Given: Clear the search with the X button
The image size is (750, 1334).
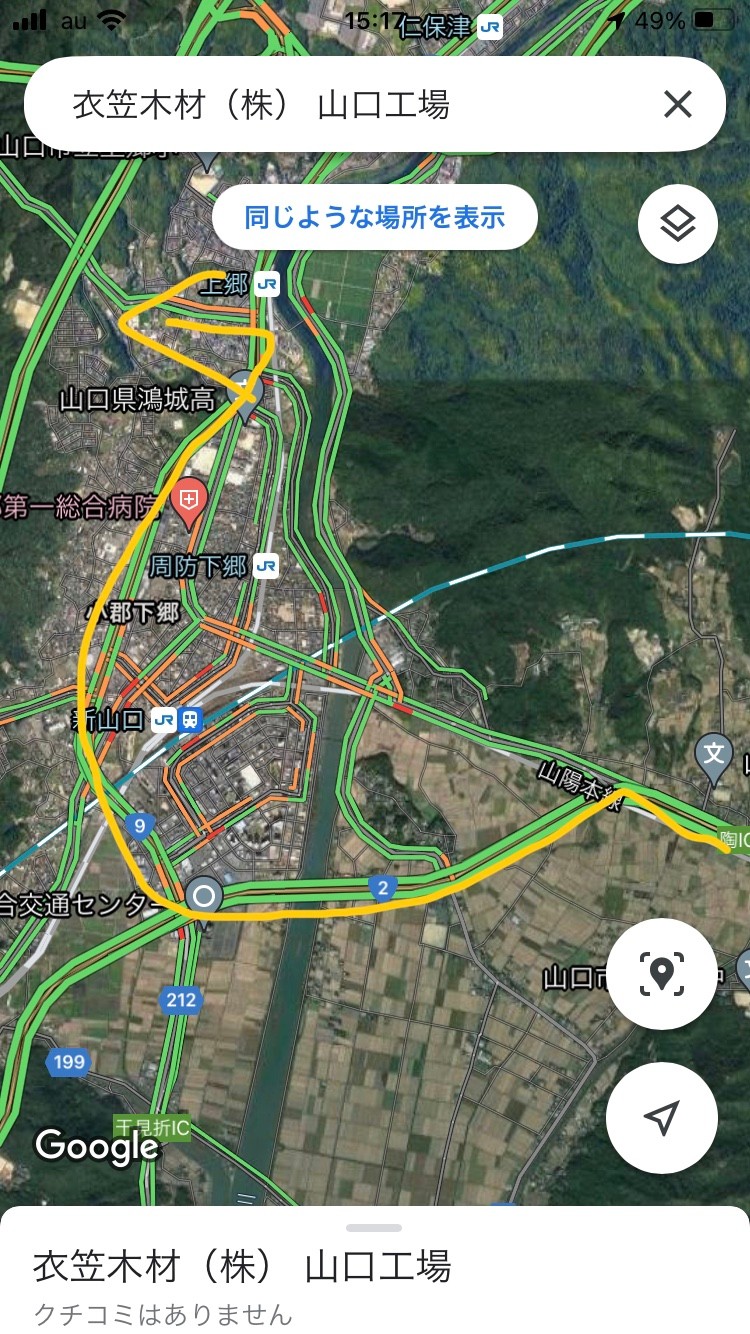Looking at the screenshot, I should coord(678,104).
